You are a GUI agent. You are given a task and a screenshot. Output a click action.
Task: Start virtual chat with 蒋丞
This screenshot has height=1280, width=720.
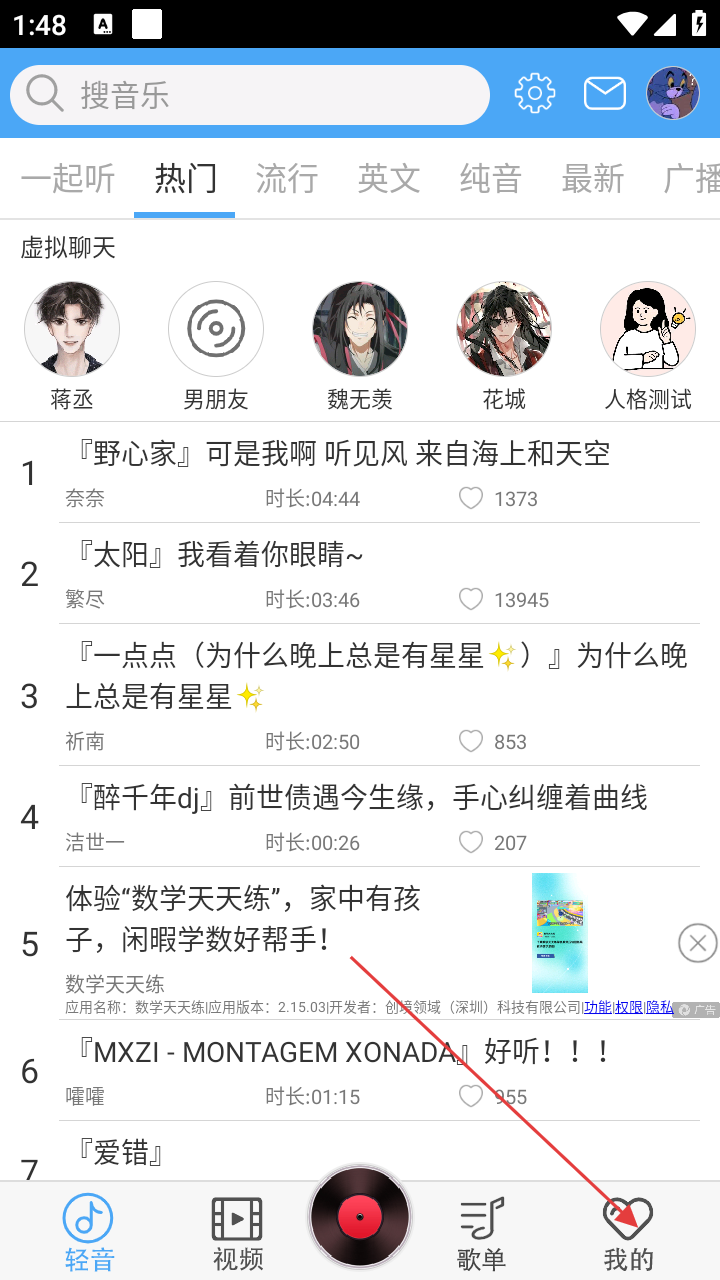(72, 330)
